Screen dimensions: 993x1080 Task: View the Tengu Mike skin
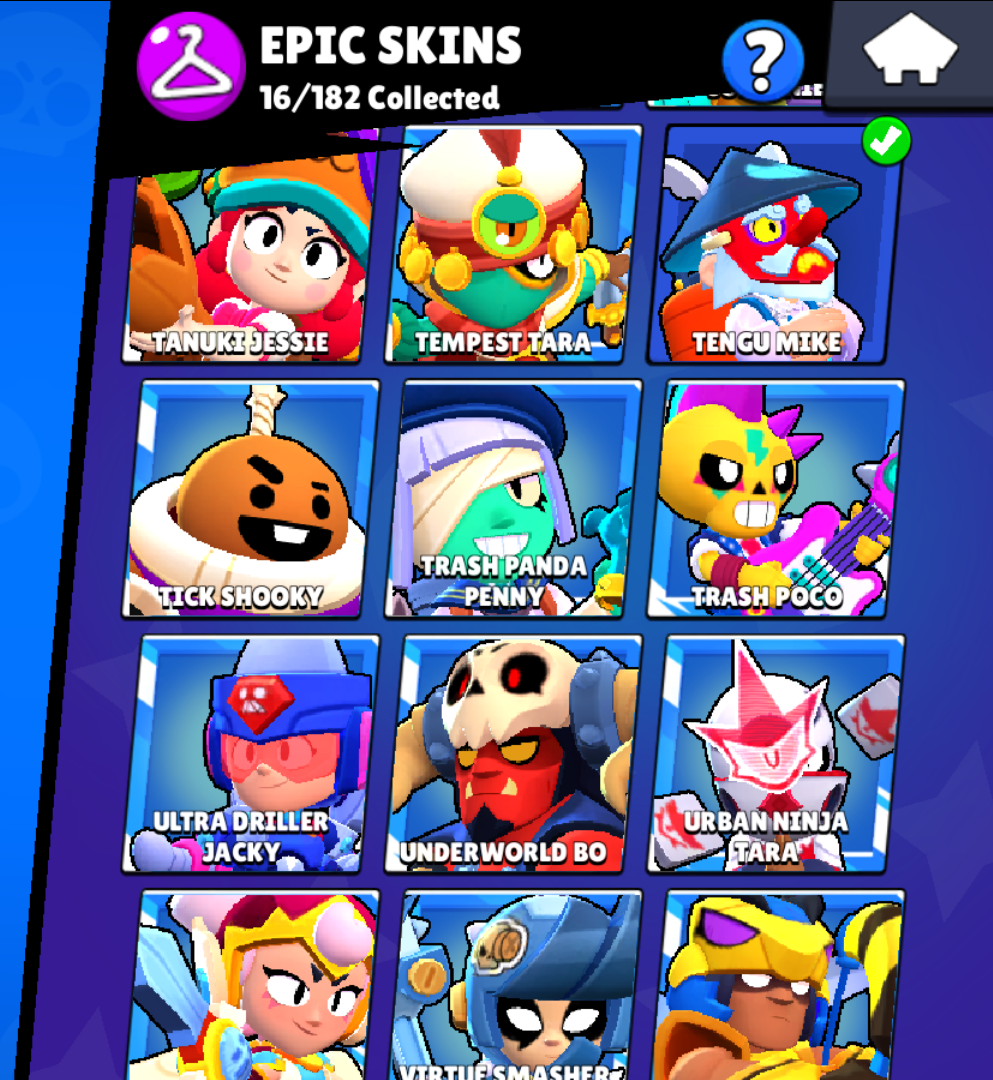(x=774, y=245)
